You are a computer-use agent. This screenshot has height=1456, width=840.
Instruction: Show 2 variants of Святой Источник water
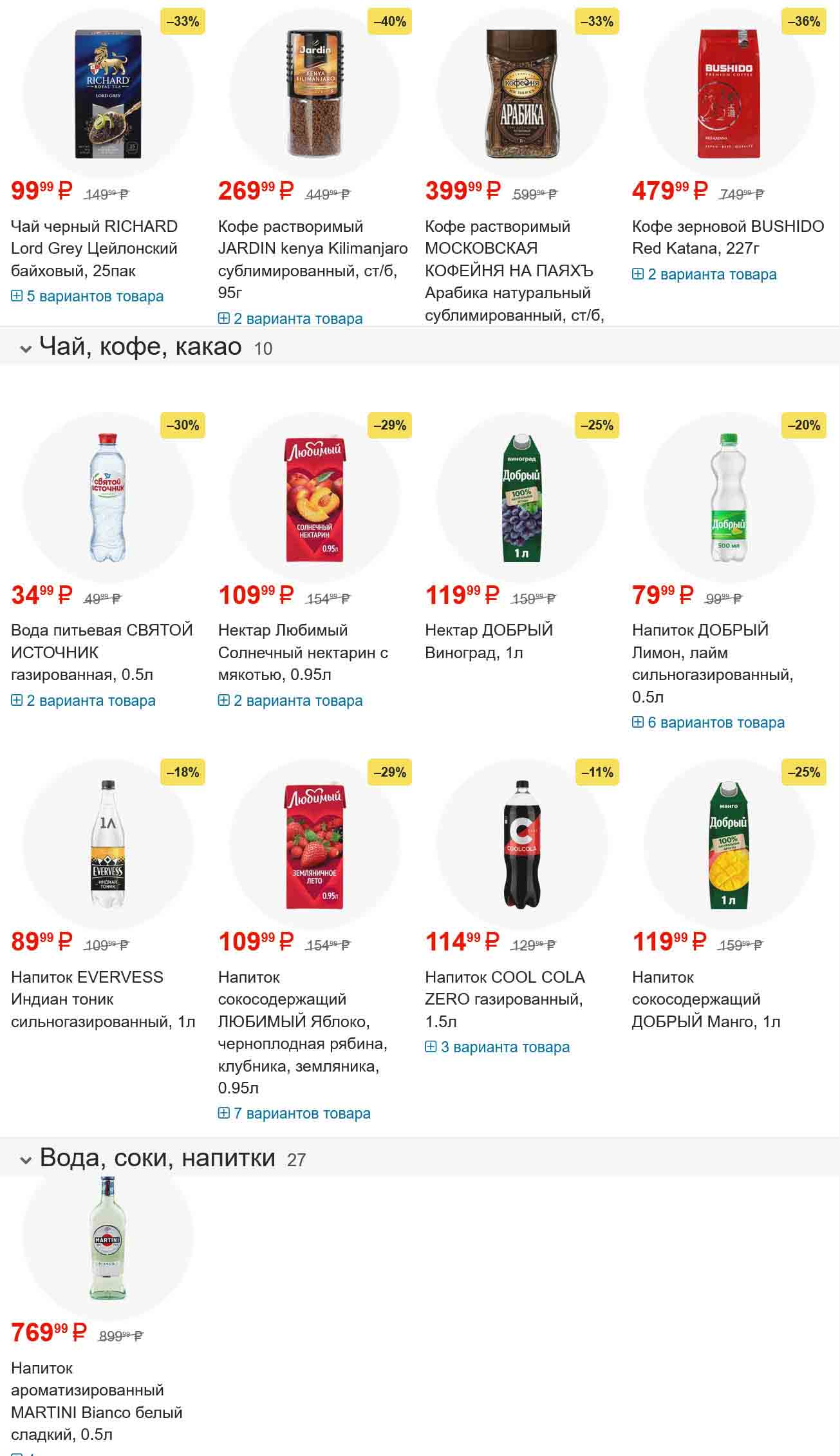[x=84, y=700]
